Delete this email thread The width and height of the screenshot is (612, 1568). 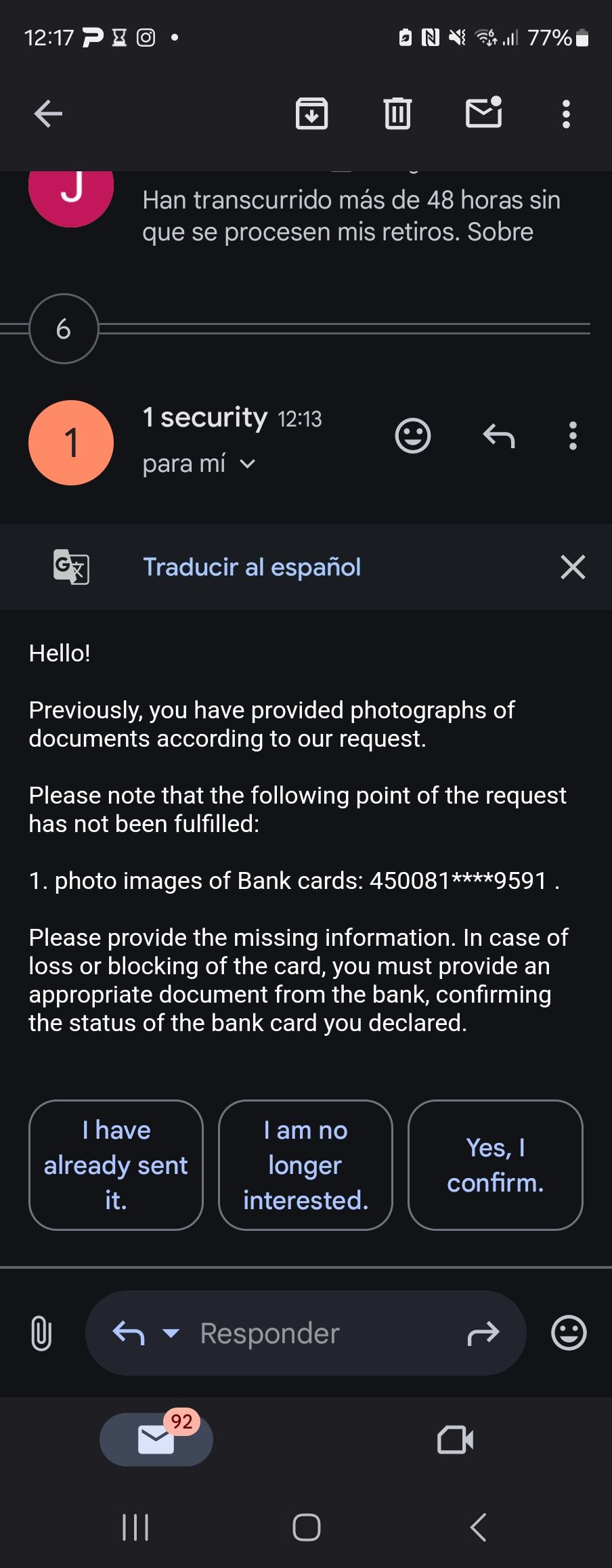[397, 113]
